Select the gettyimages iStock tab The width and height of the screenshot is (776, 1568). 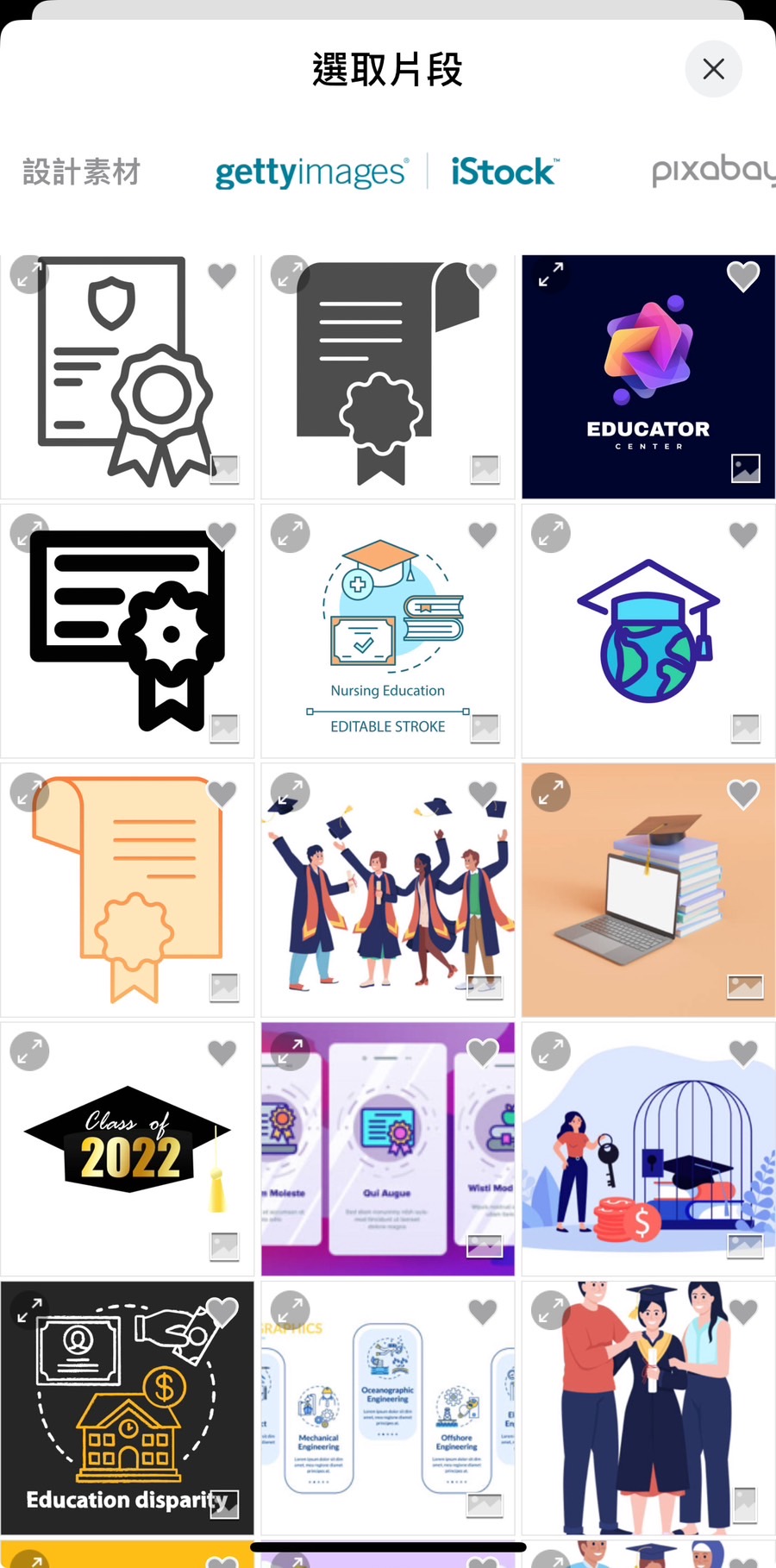[x=387, y=172]
